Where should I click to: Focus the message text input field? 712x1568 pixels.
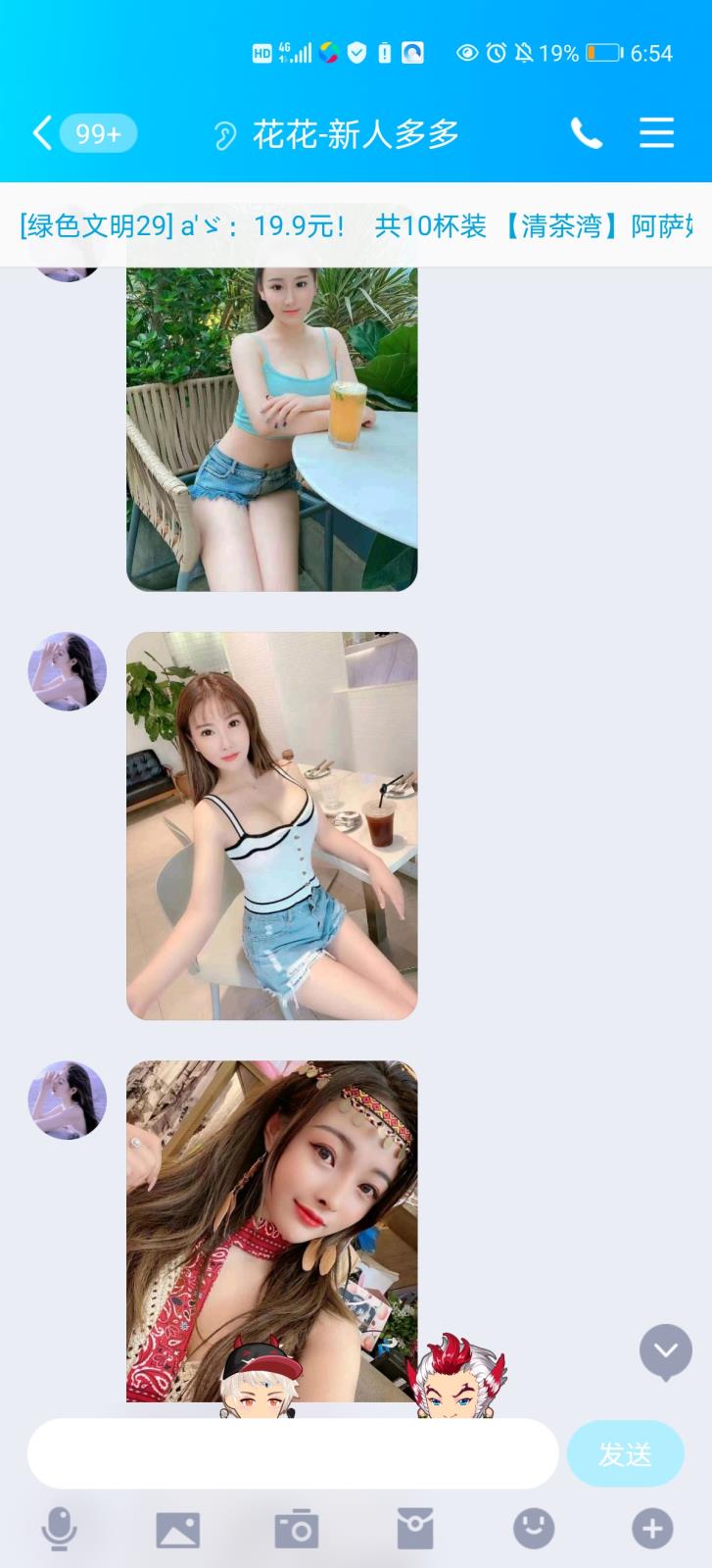[x=292, y=1453]
